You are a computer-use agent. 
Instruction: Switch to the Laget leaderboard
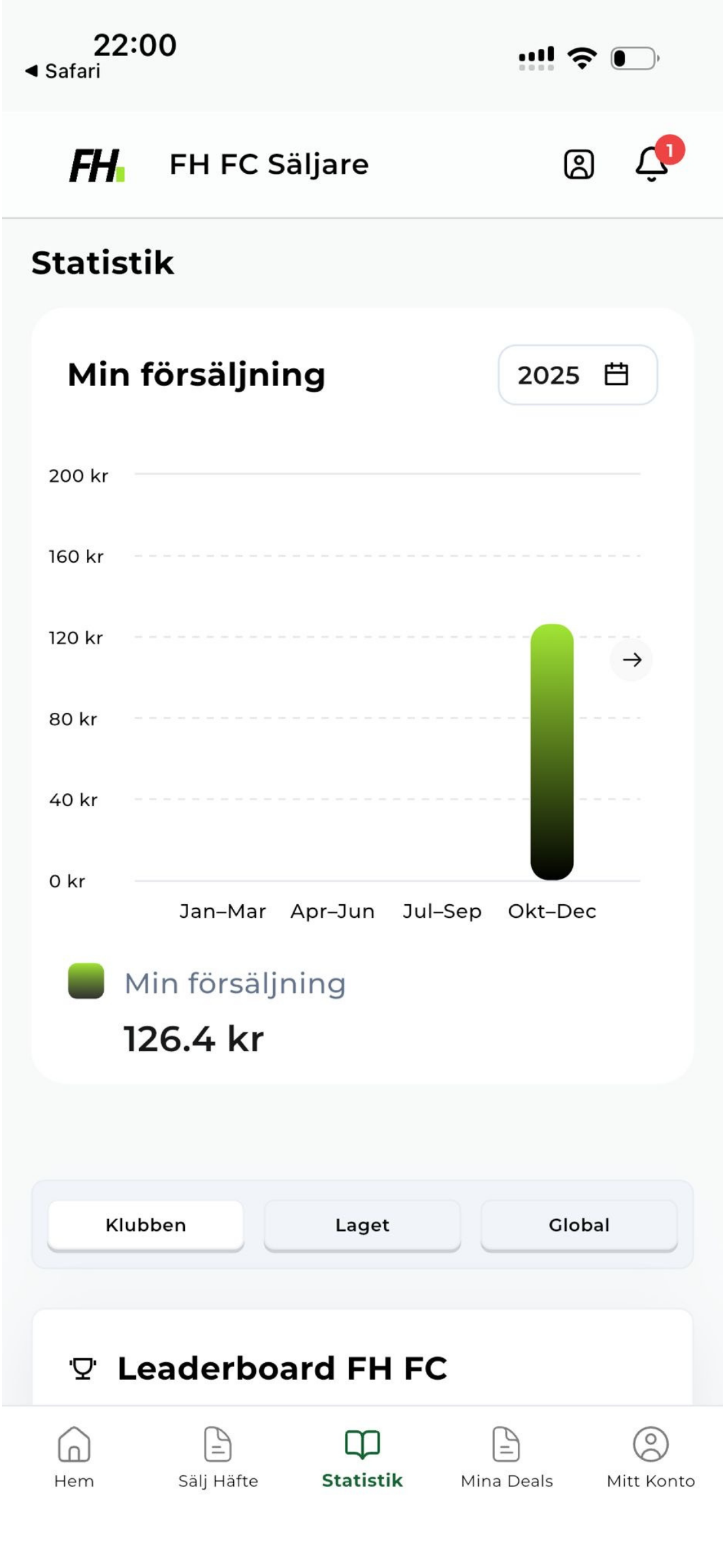click(x=362, y=1225)
